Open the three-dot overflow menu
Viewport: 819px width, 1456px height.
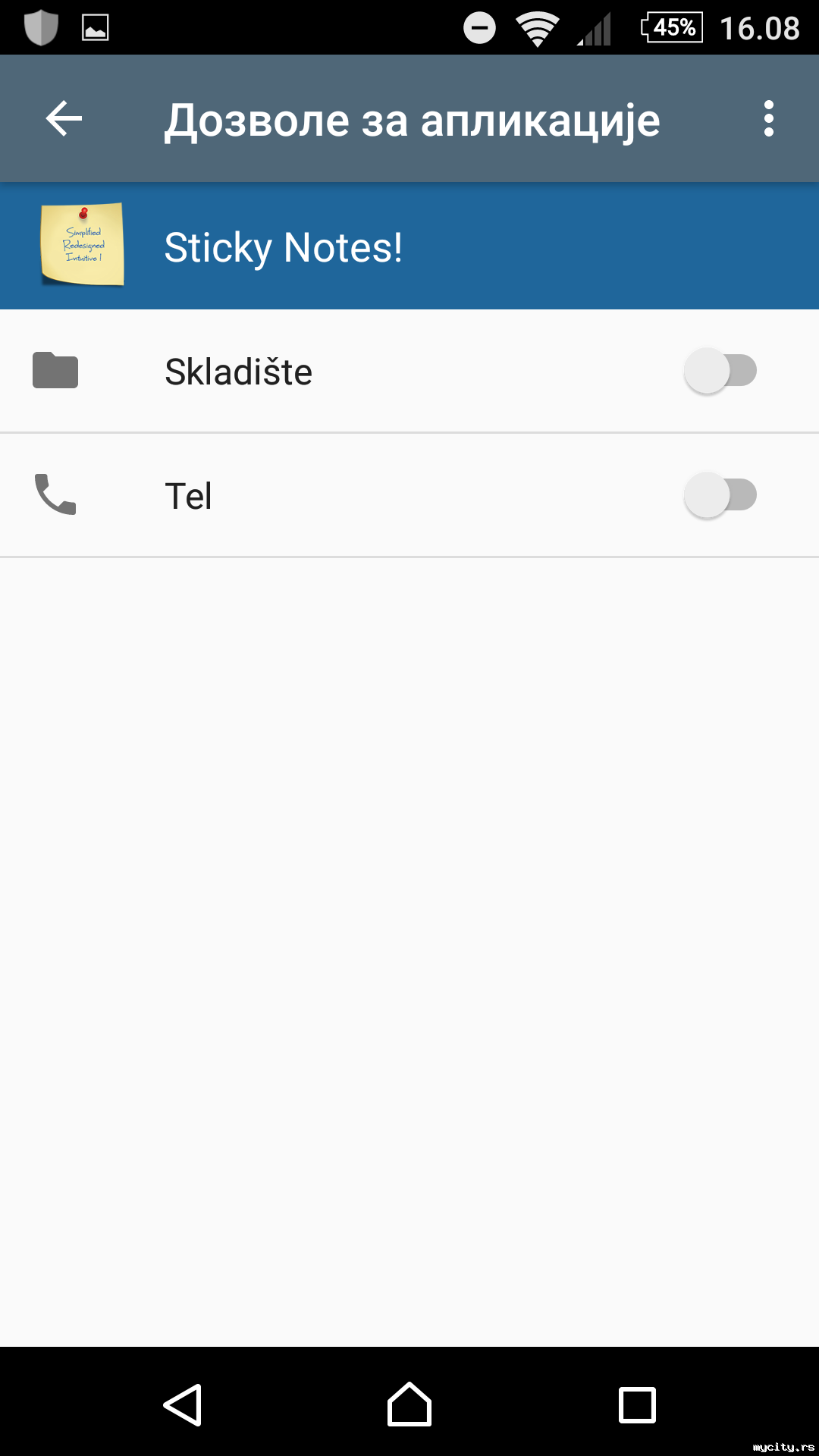(x=768, y=119)
